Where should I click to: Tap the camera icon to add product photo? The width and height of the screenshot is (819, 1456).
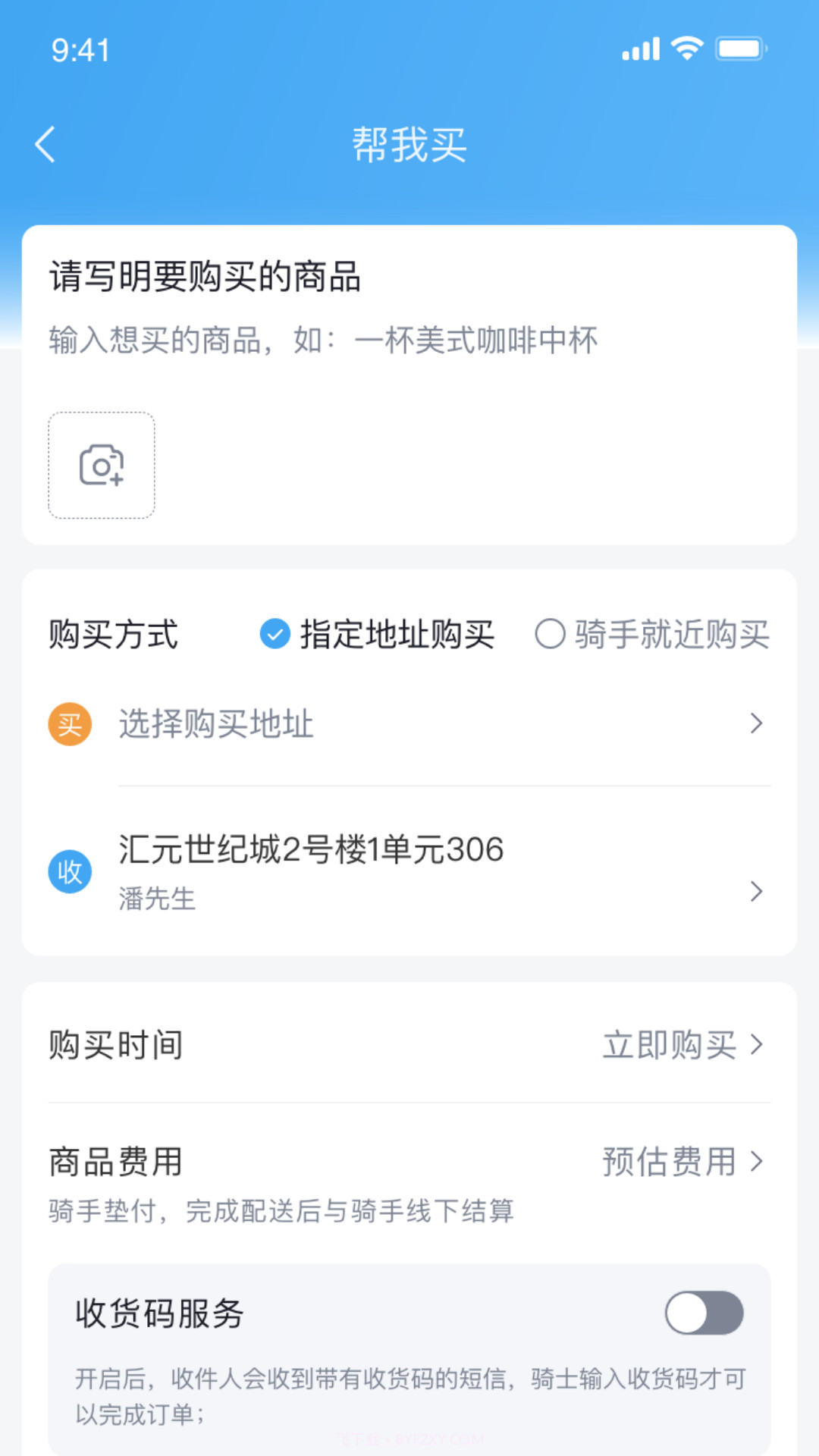pos(101,464)
